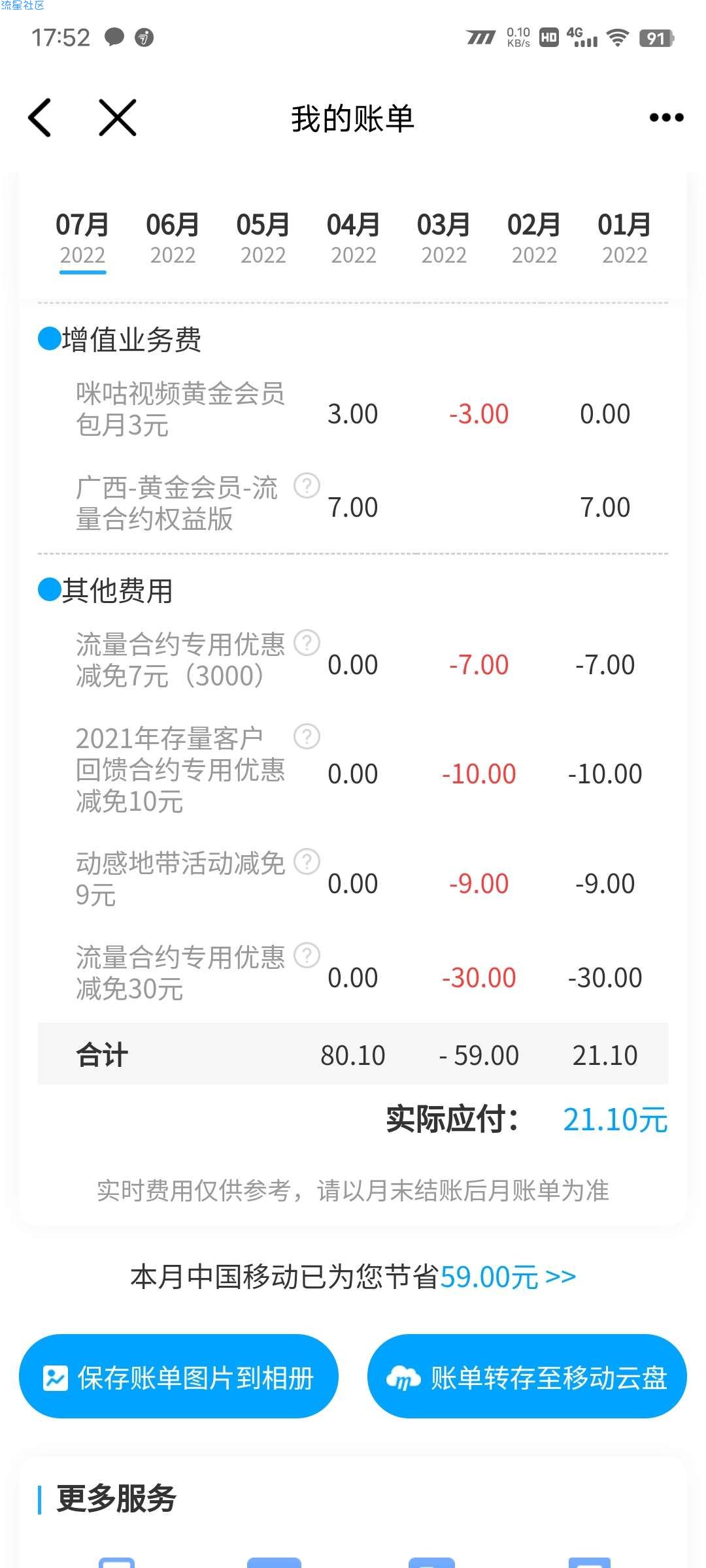Viewport: 706px width, 1568px height.
Task: Switch to the 06月 2022 bill
Action: pos(173,238)
